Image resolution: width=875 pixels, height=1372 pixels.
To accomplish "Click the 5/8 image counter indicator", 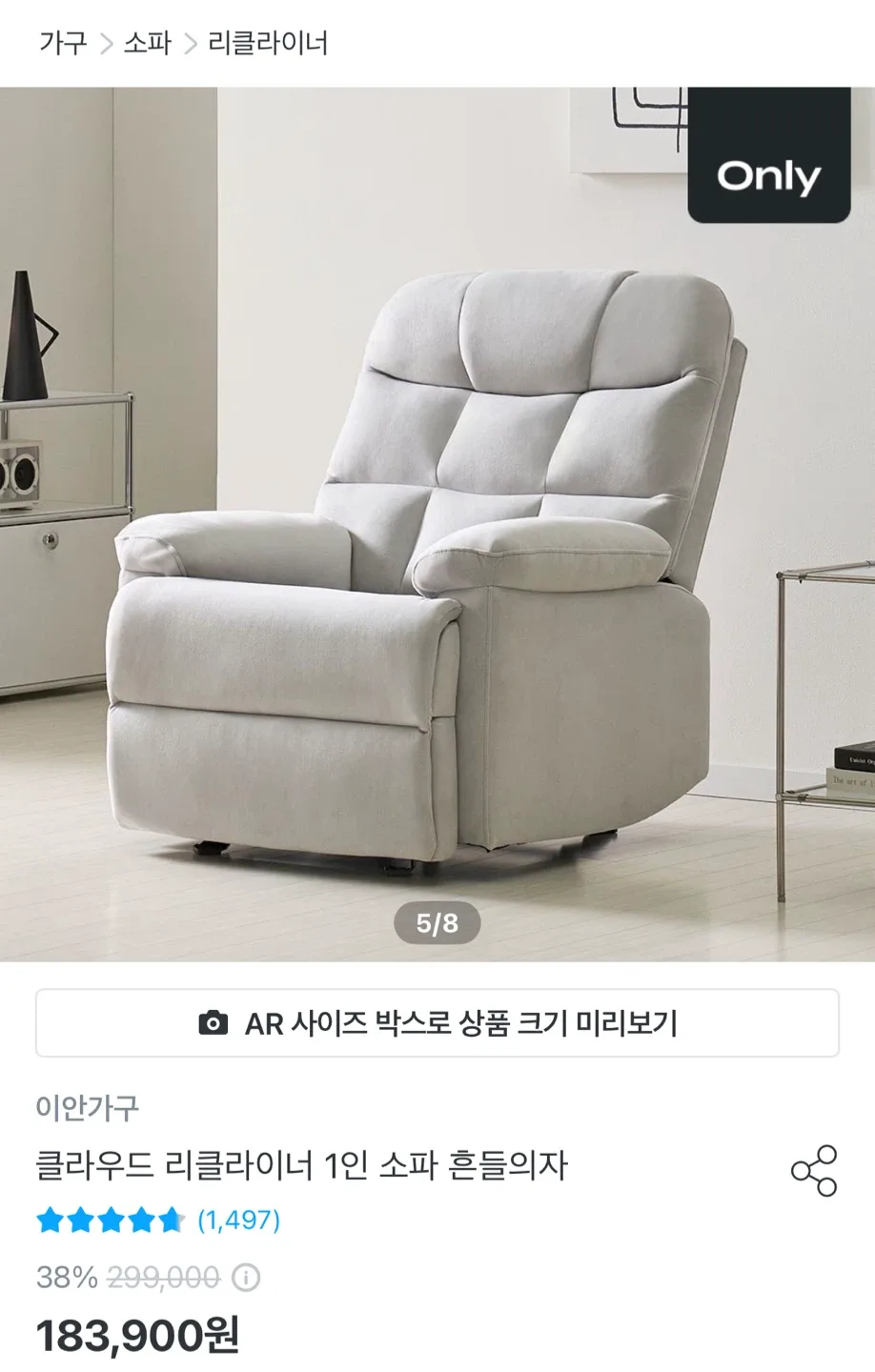I will click(x=437, y=922).
